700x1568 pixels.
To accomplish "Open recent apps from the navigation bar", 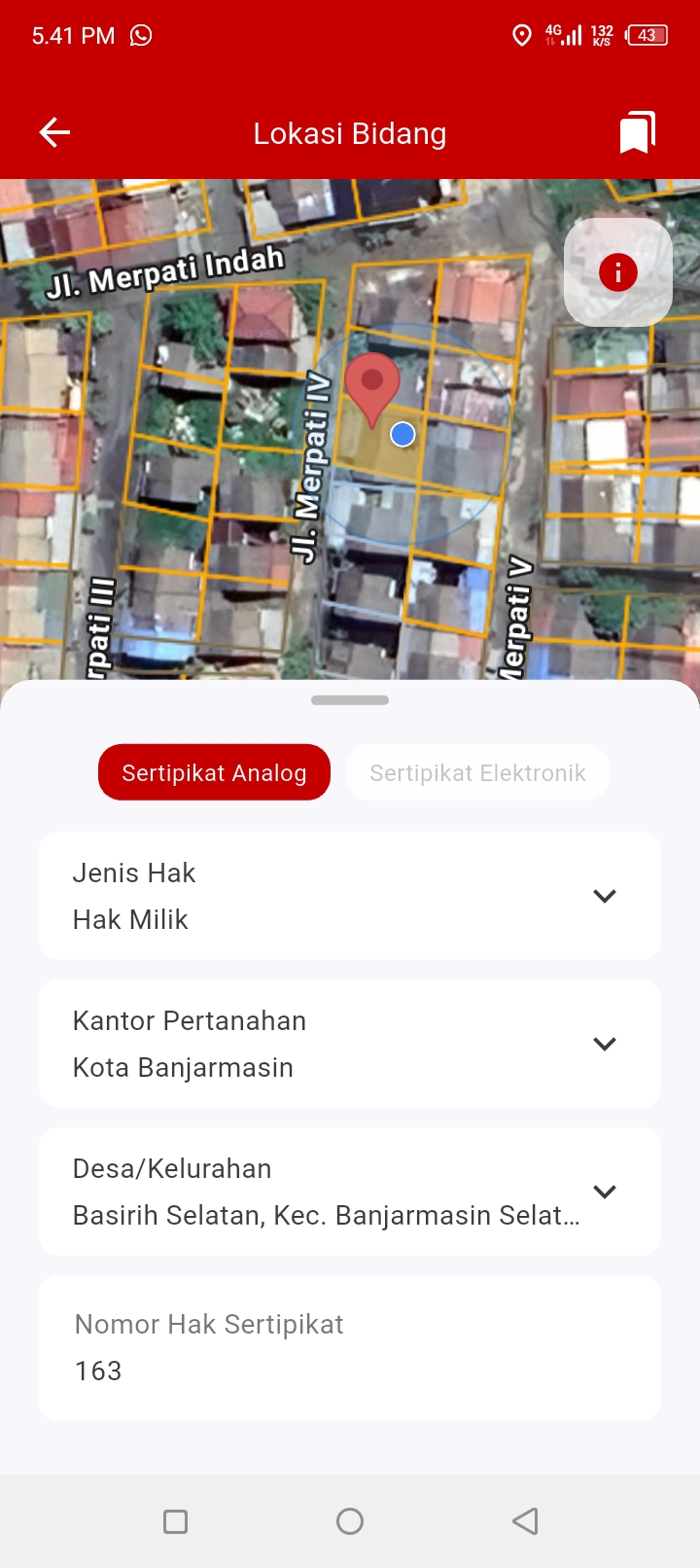I will click(176, 1521).
